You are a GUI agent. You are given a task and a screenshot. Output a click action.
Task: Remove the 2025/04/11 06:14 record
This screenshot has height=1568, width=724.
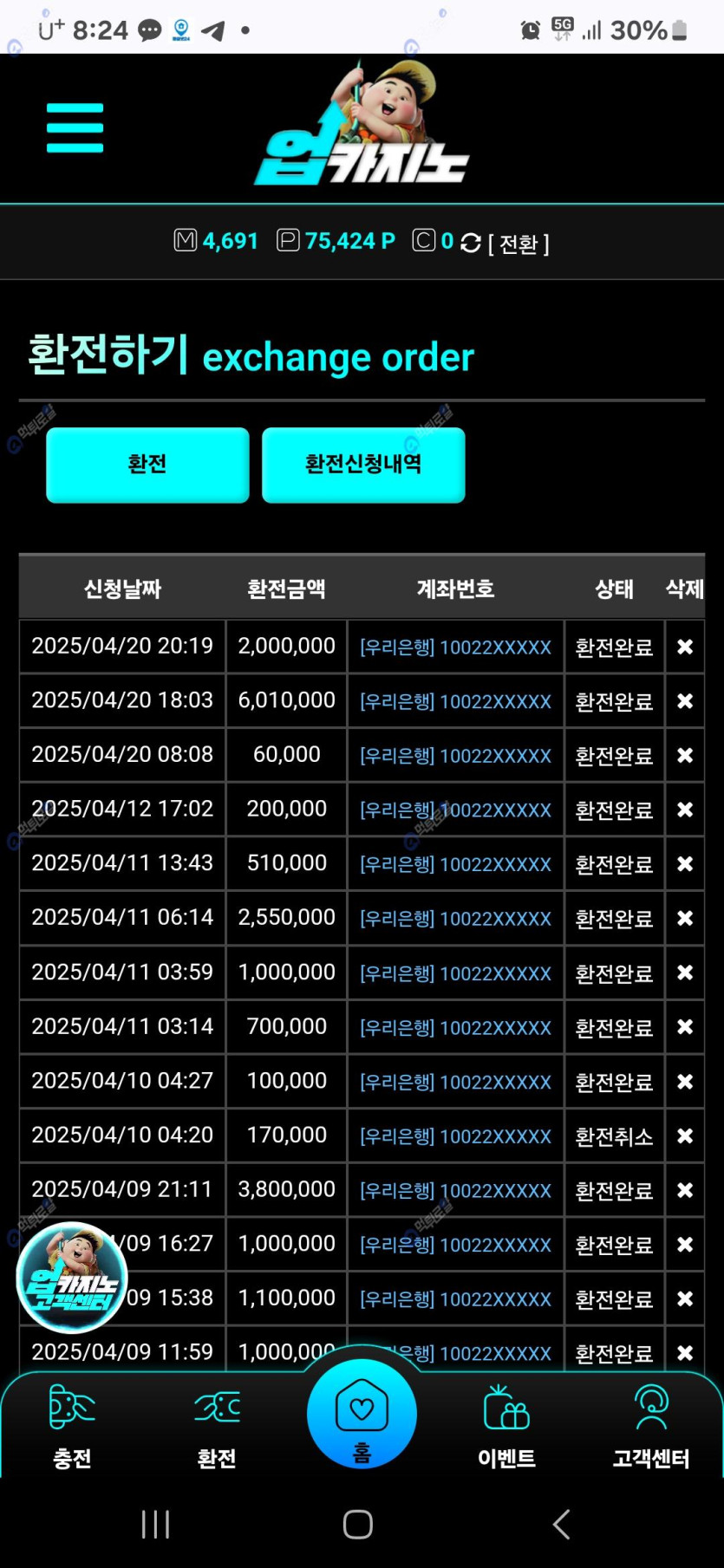(x=685, y=918)
